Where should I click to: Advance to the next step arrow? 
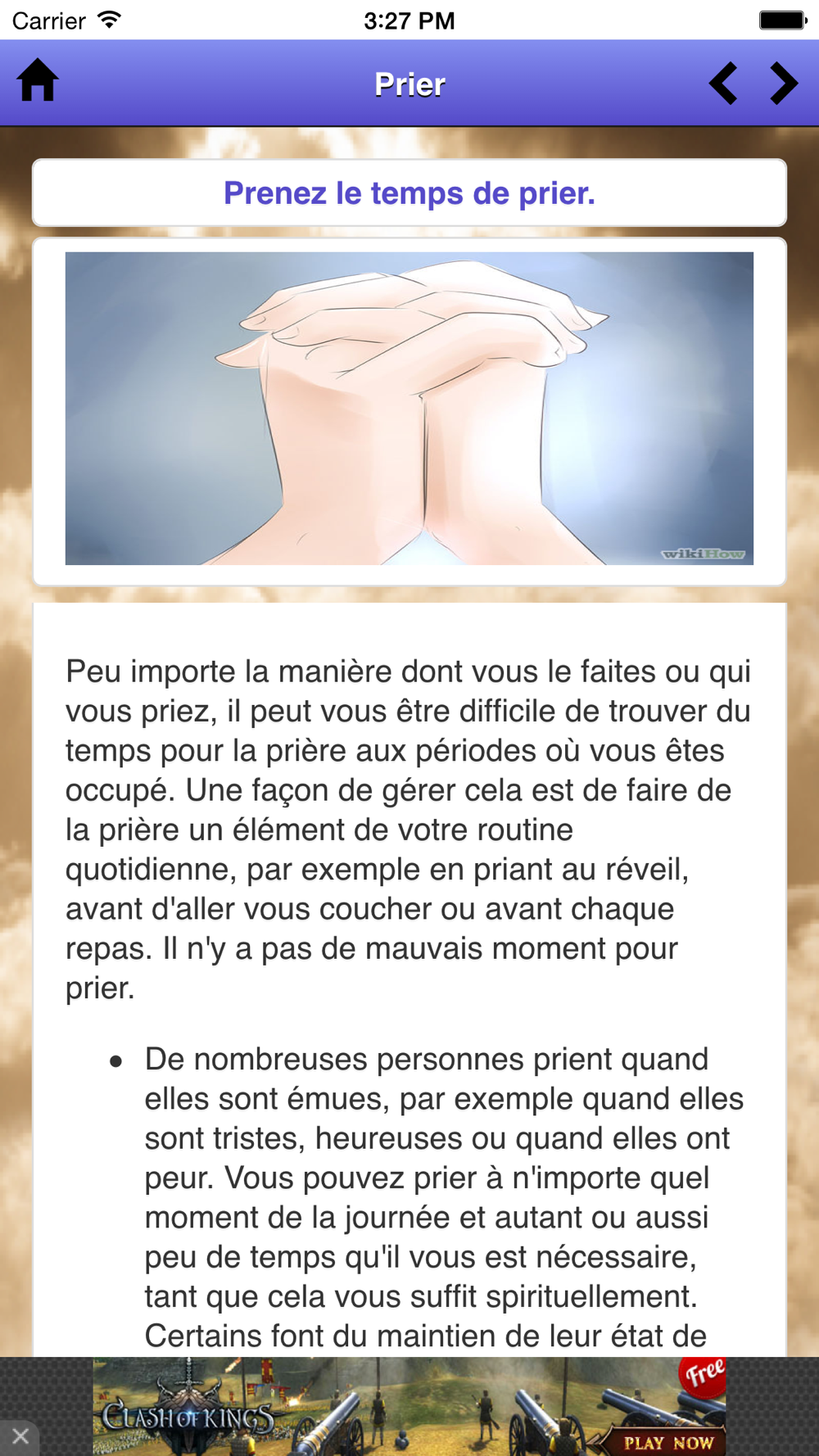coord(784,83)
